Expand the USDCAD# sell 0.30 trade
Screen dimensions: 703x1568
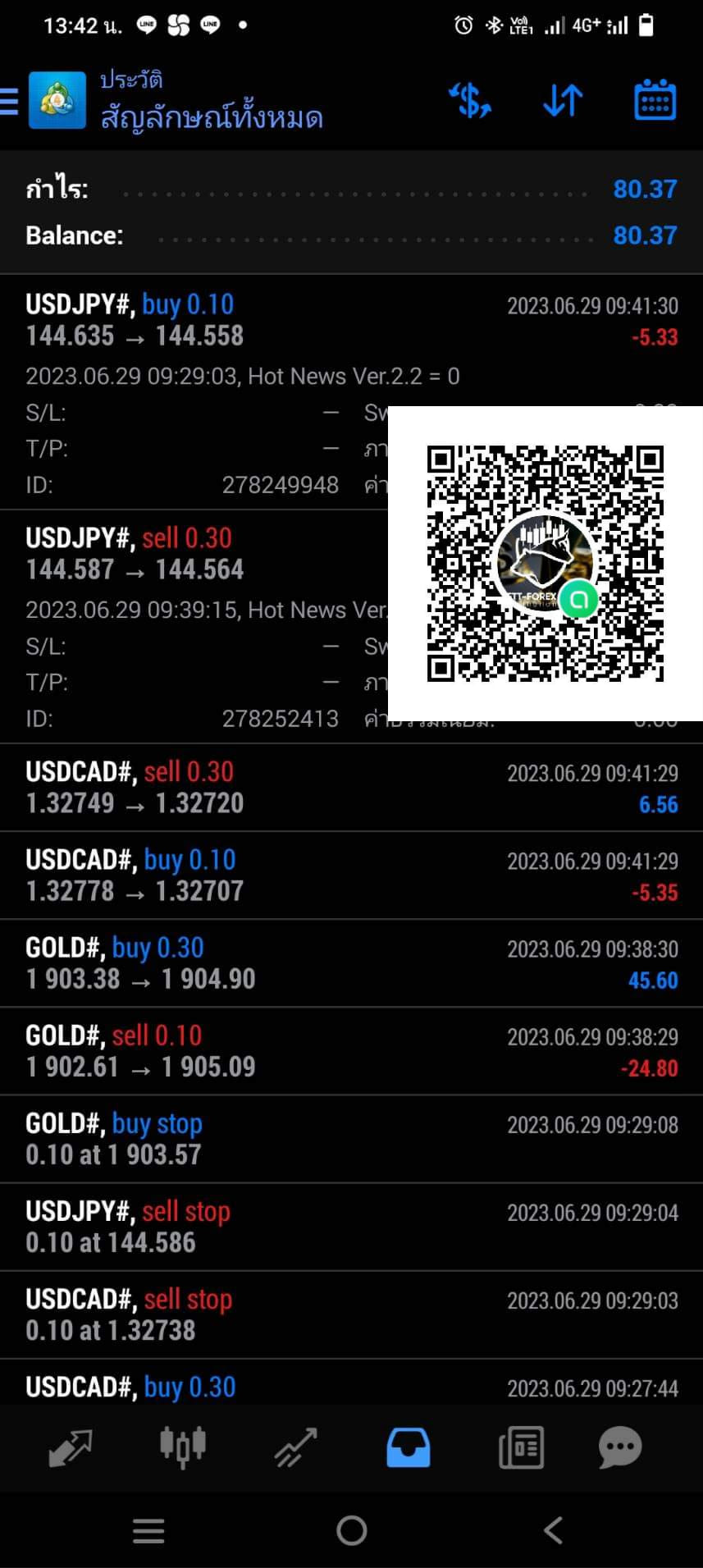351,788
